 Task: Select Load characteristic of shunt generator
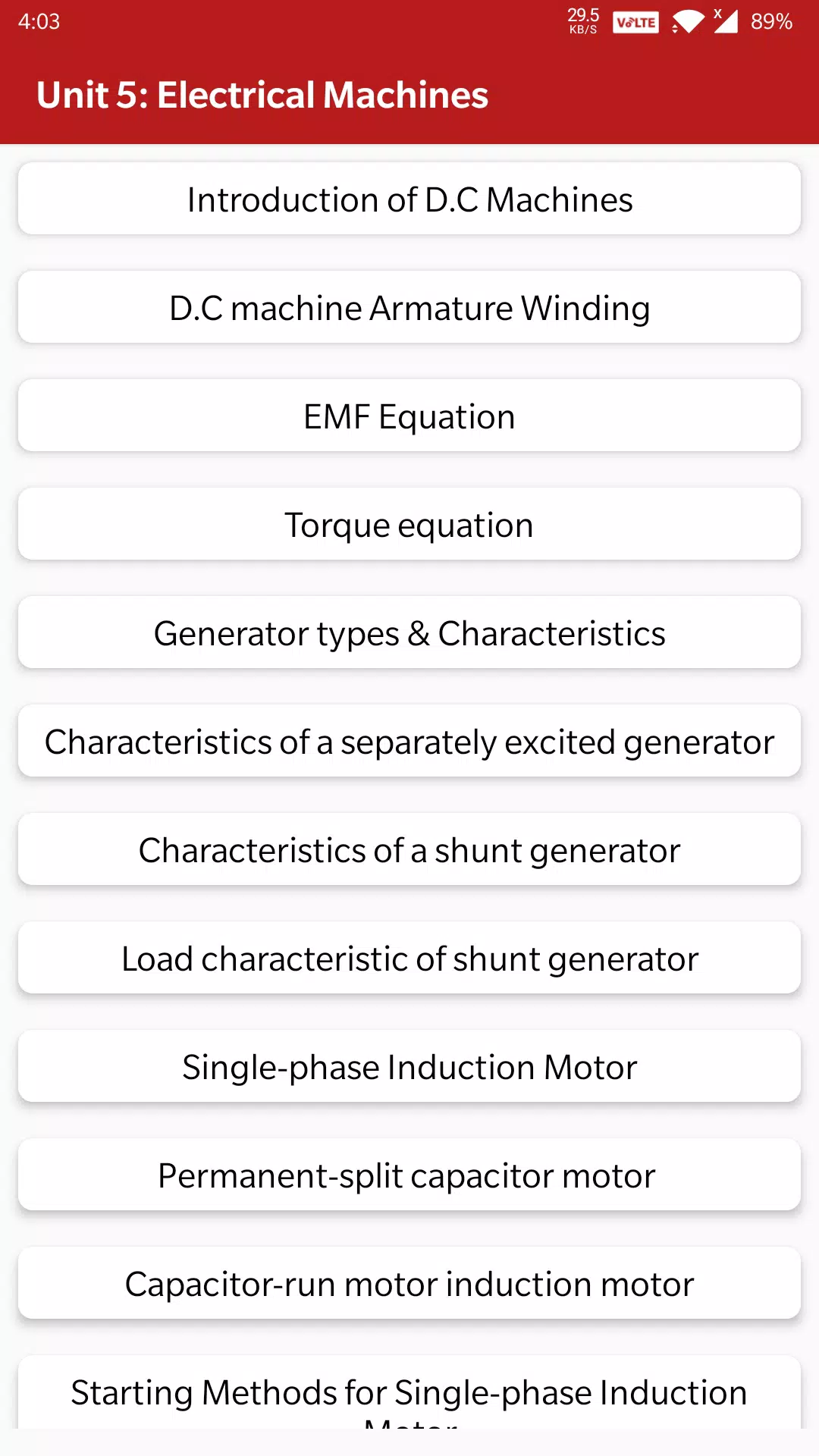coord(409,958)
